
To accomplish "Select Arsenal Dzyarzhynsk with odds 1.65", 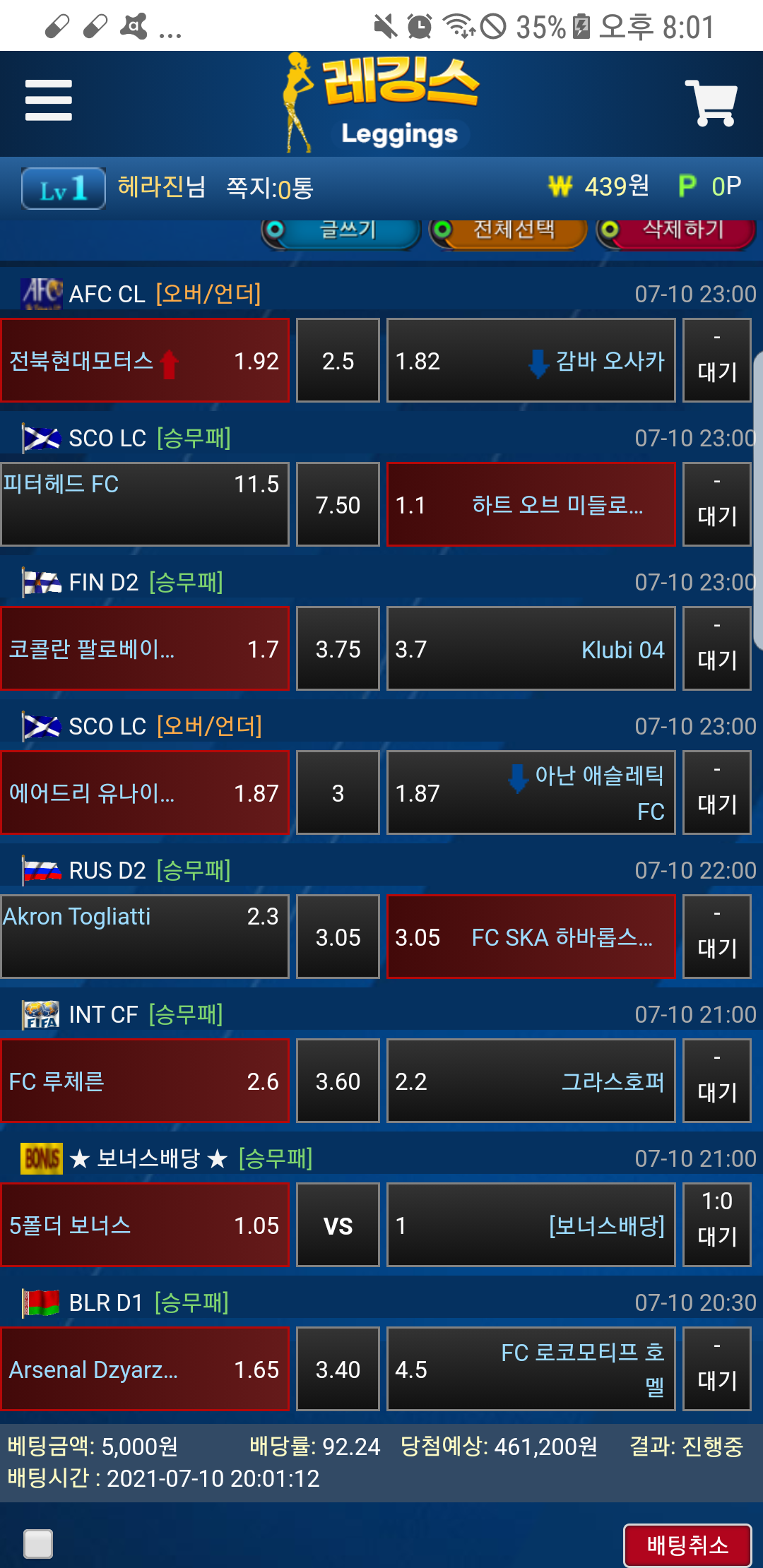I will [145, 1370].
